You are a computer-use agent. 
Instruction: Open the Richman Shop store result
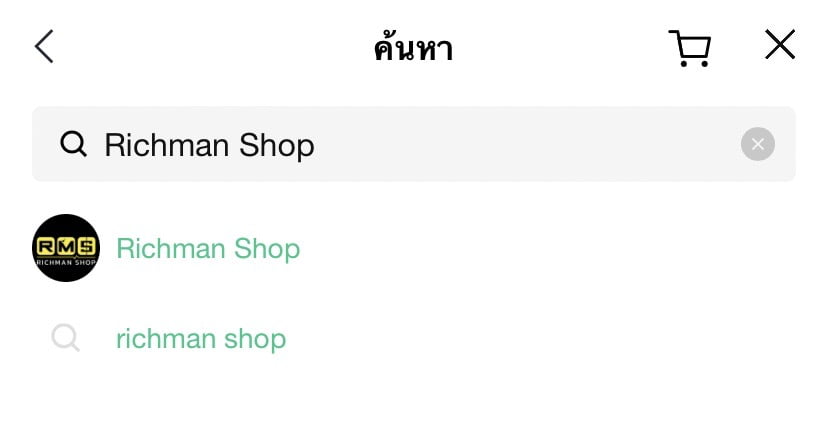(207, 248)
